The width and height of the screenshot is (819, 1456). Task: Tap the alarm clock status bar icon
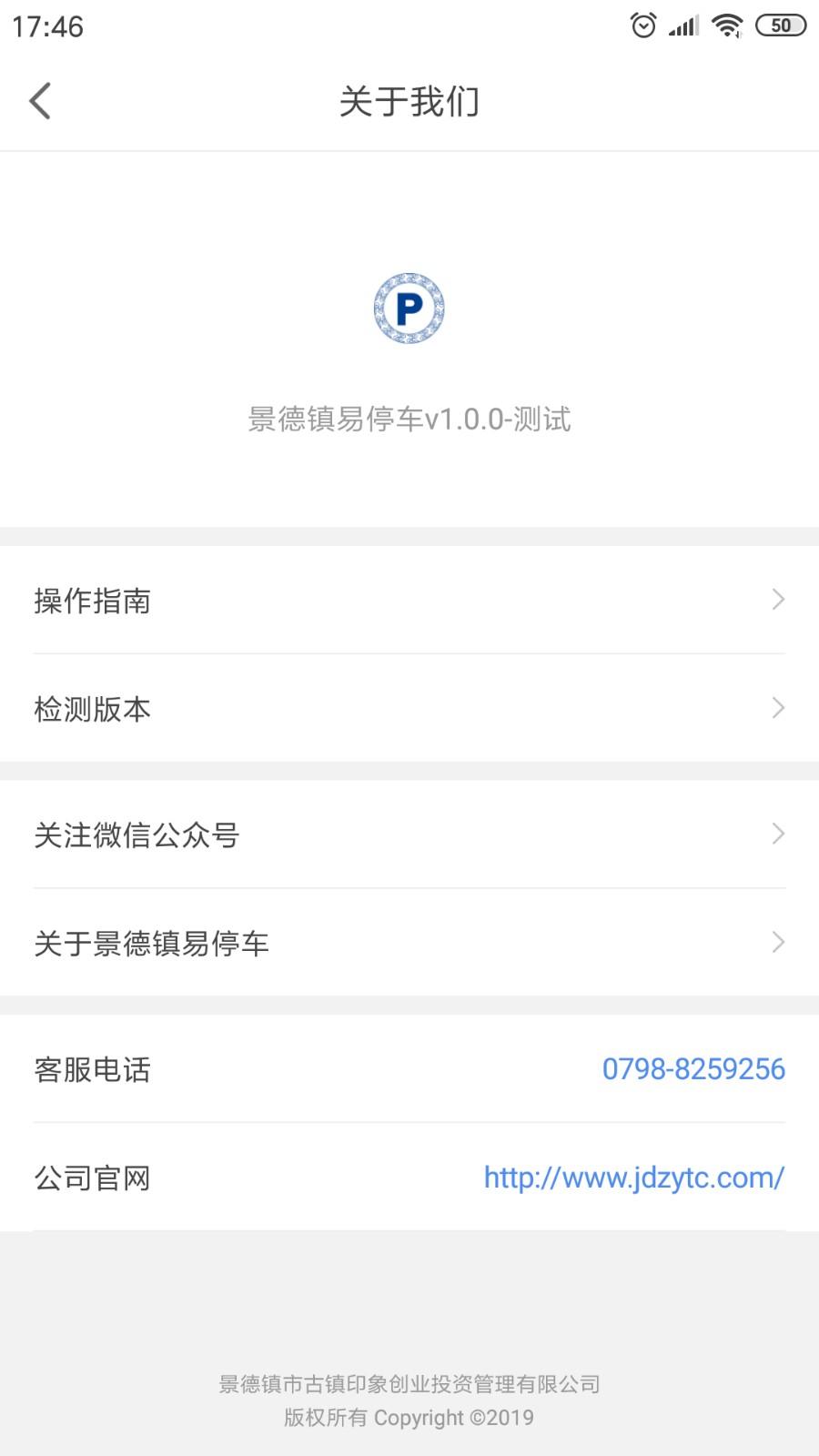642,25
